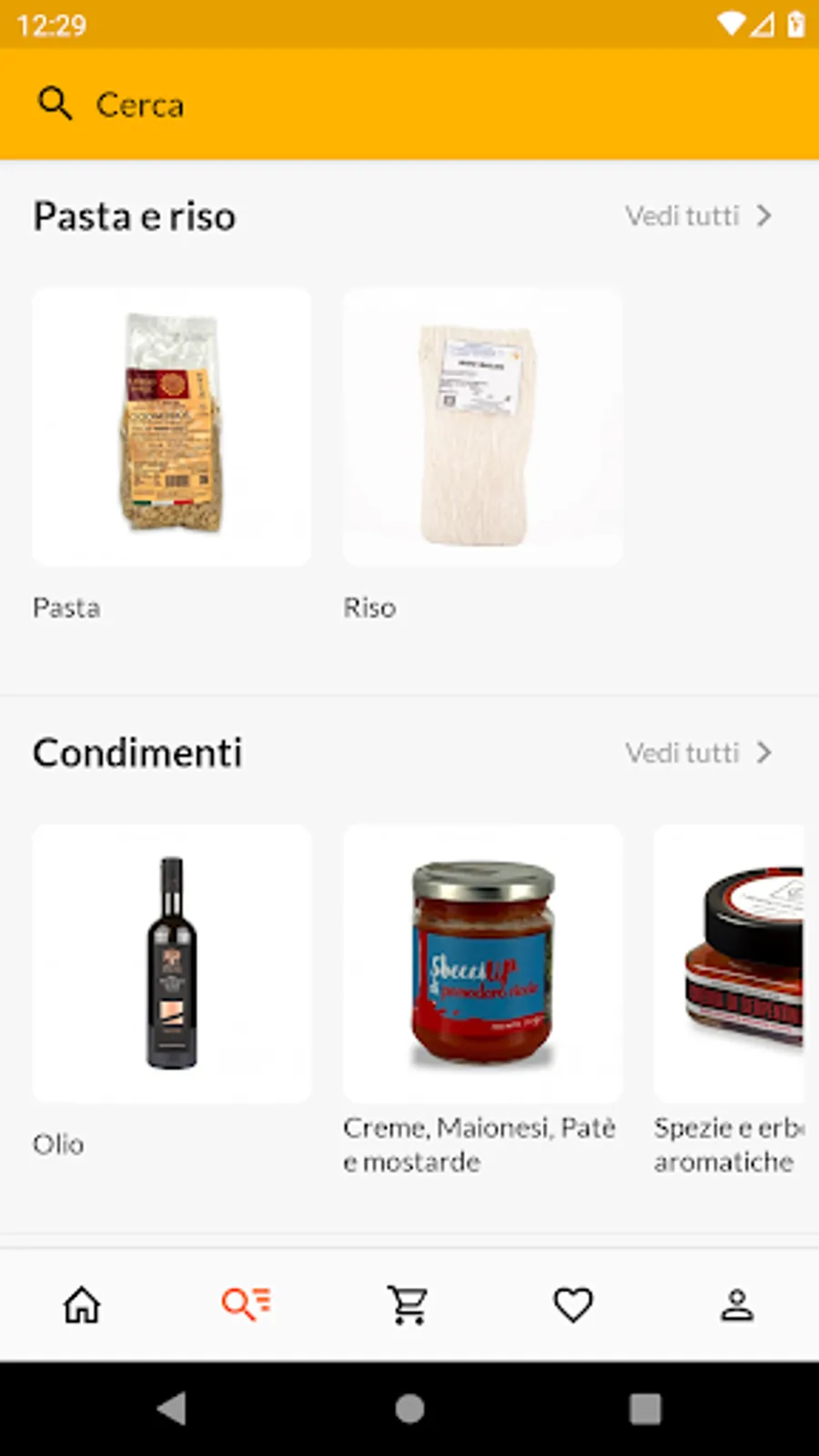The width and height of the screenshot is (819, 1456).
Task: View all Condimenti categories
Action: [x=699, y=753]
